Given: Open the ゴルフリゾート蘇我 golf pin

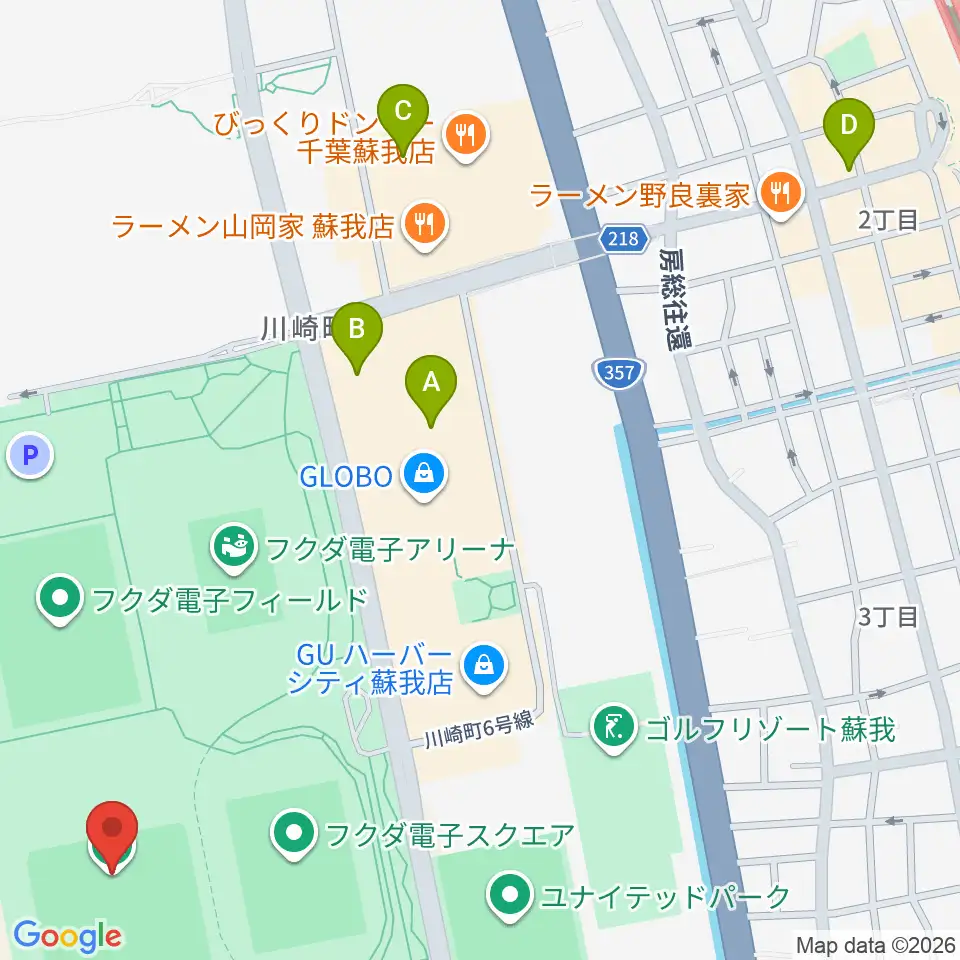Looking at the screenshot, I should pyautogui.click(x=614, y=728).
